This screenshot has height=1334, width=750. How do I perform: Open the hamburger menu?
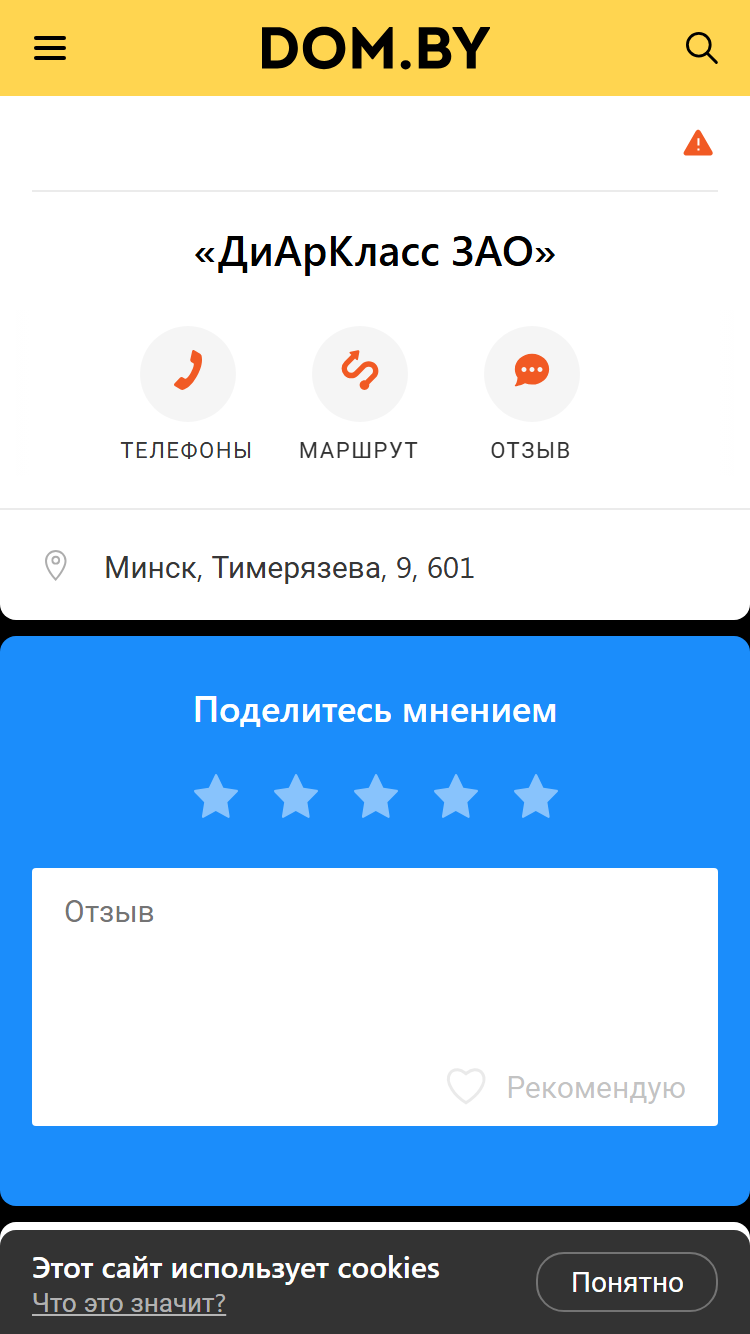click(x=50, y=48)
